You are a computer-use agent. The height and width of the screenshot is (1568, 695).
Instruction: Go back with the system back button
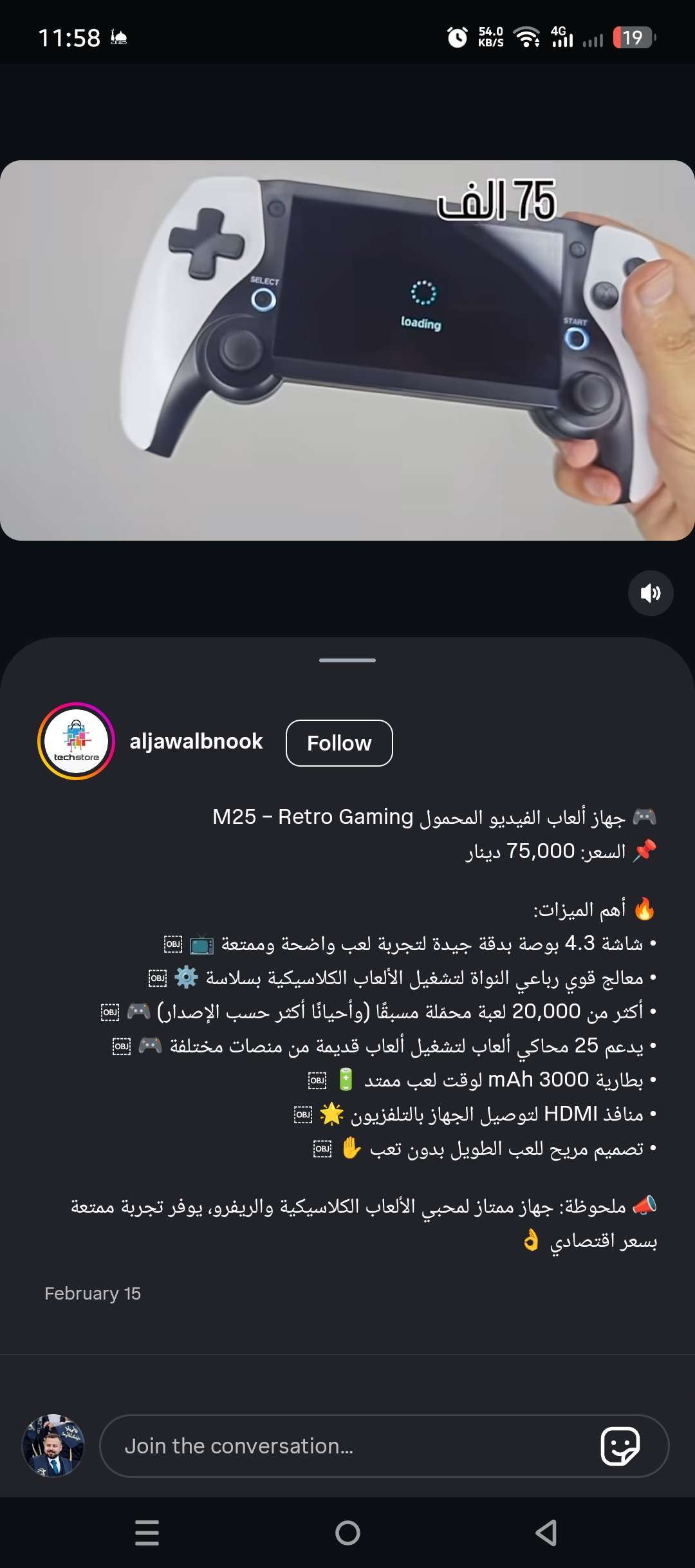546,1533
